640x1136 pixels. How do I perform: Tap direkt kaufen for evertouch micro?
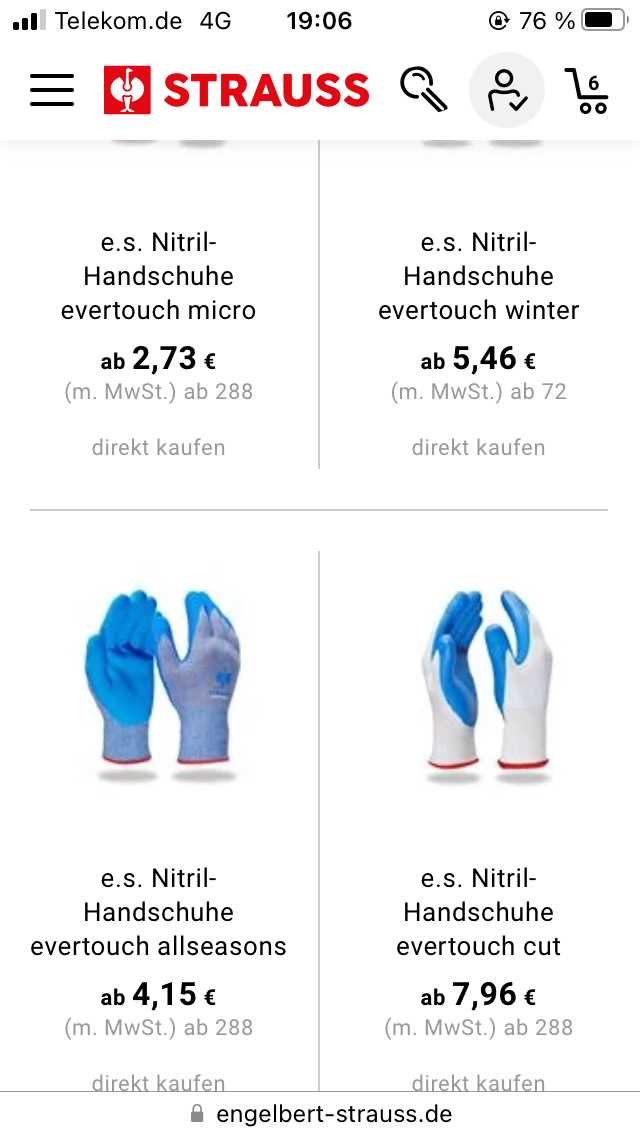coord(159,447)
